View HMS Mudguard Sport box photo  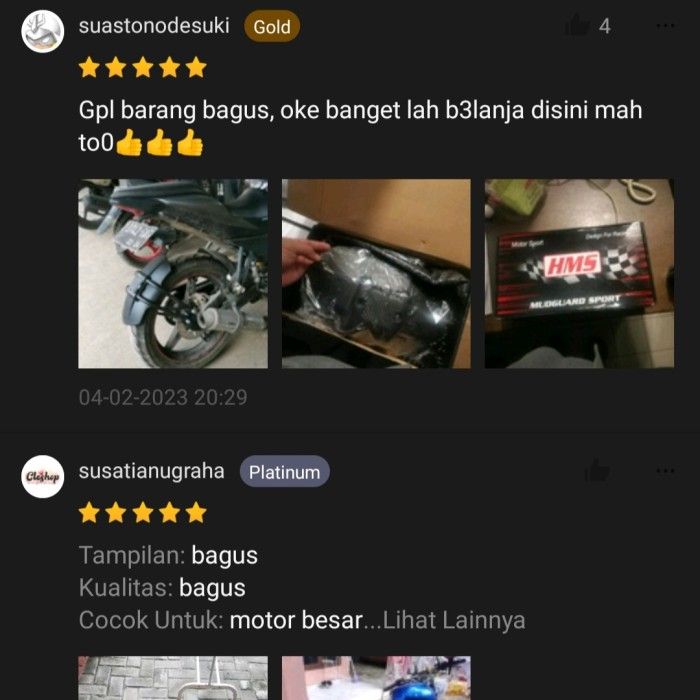tap(579, 274)
